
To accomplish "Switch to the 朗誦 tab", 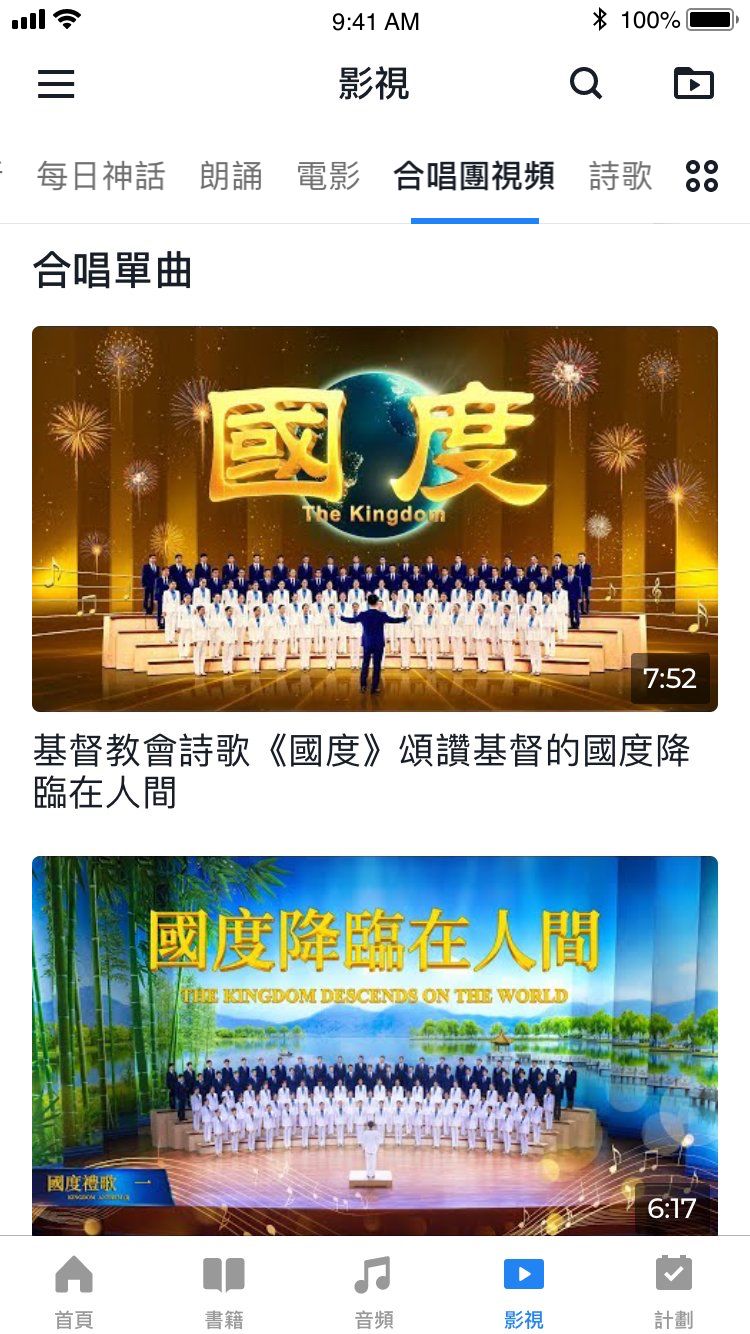I will point(231,176).
